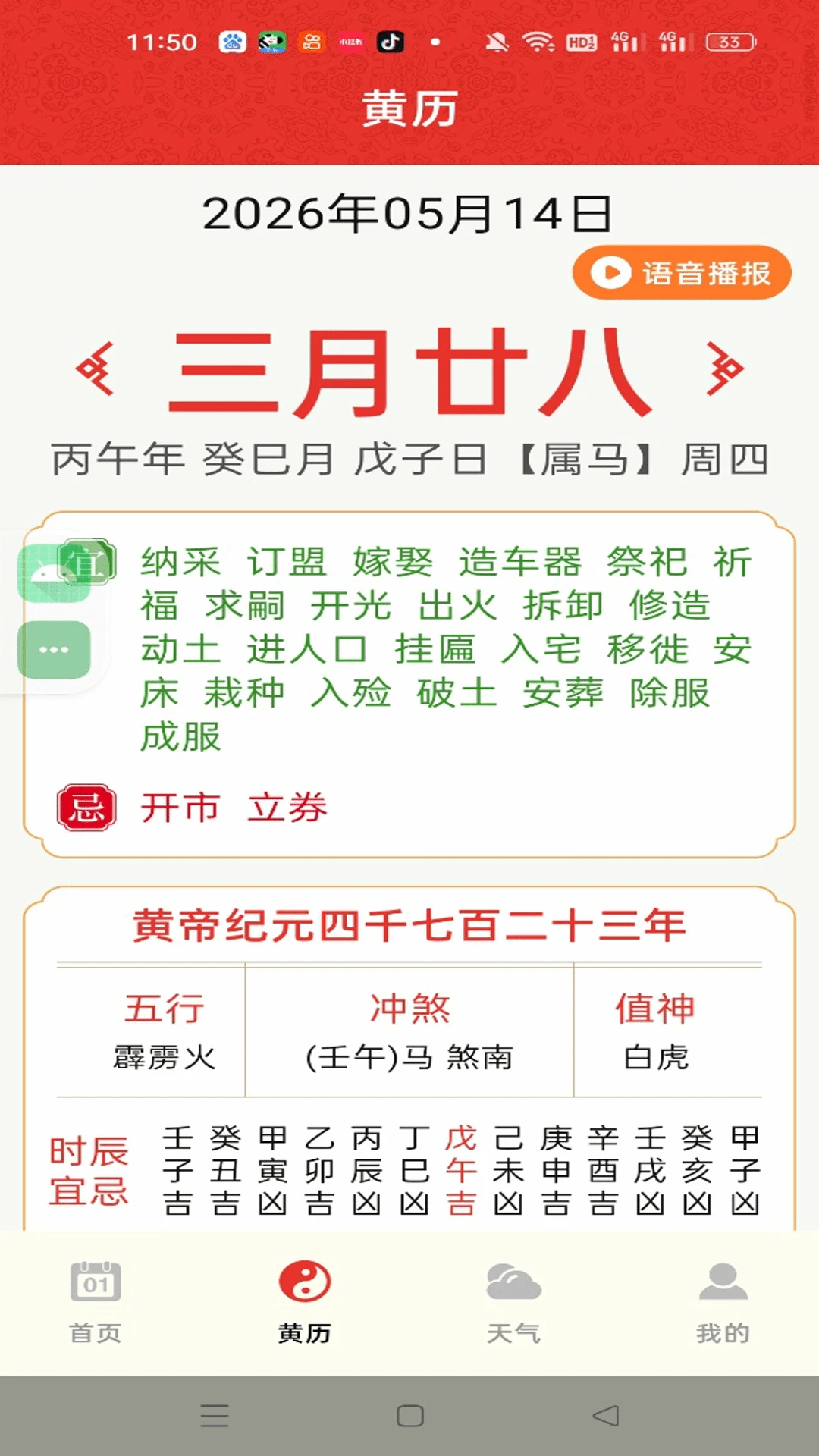
Task: Select the 黄历 tab
Action: pos(305,1301)
